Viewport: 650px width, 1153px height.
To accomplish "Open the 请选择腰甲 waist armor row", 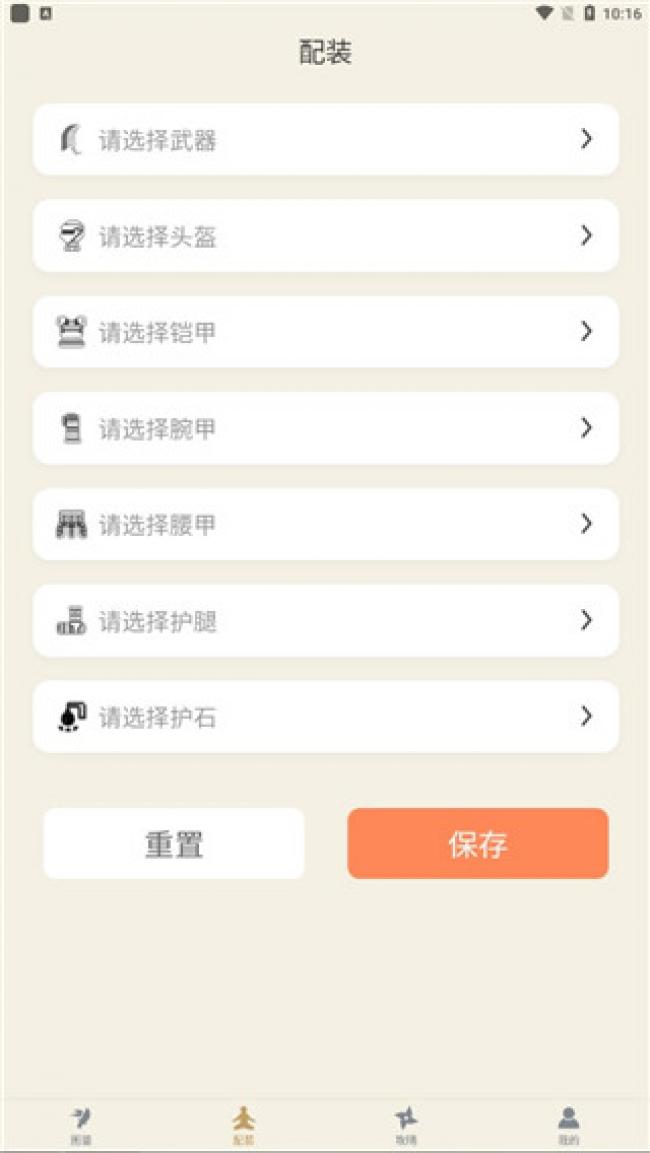I will pyautogui.click(x=326, y=524).
